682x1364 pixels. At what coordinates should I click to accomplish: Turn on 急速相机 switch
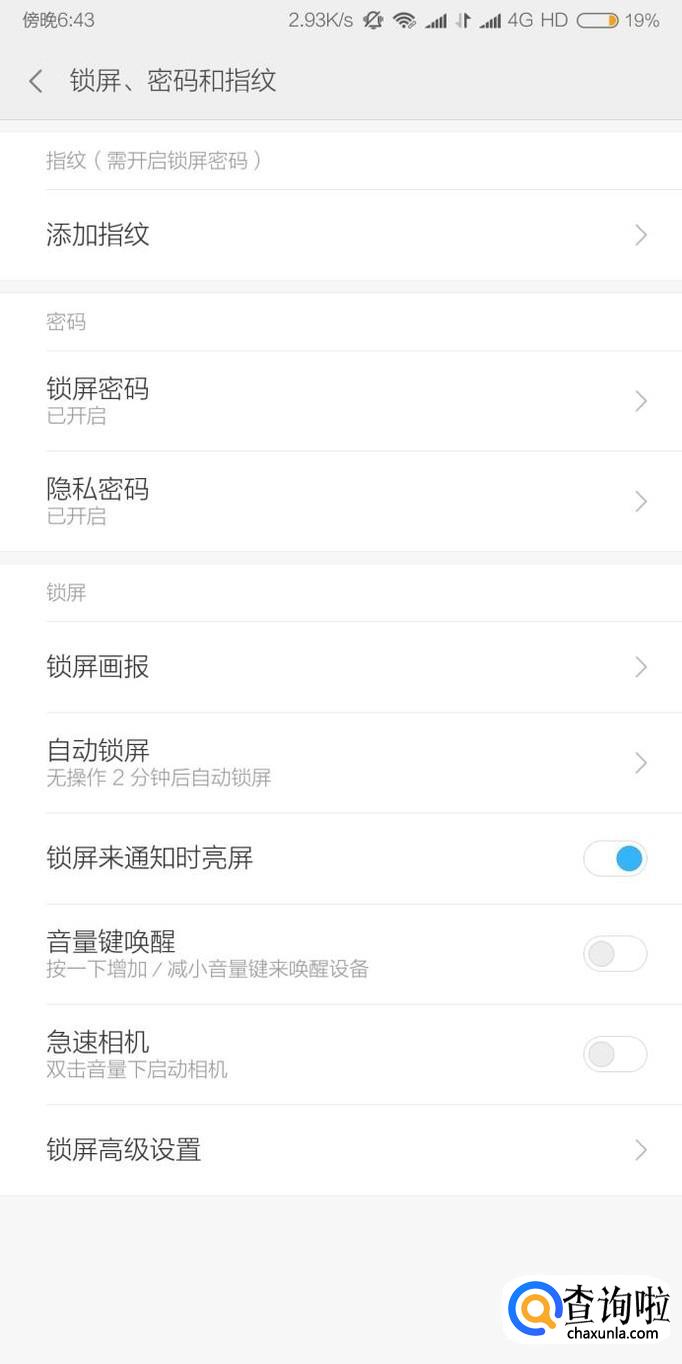coord(615,1054)
